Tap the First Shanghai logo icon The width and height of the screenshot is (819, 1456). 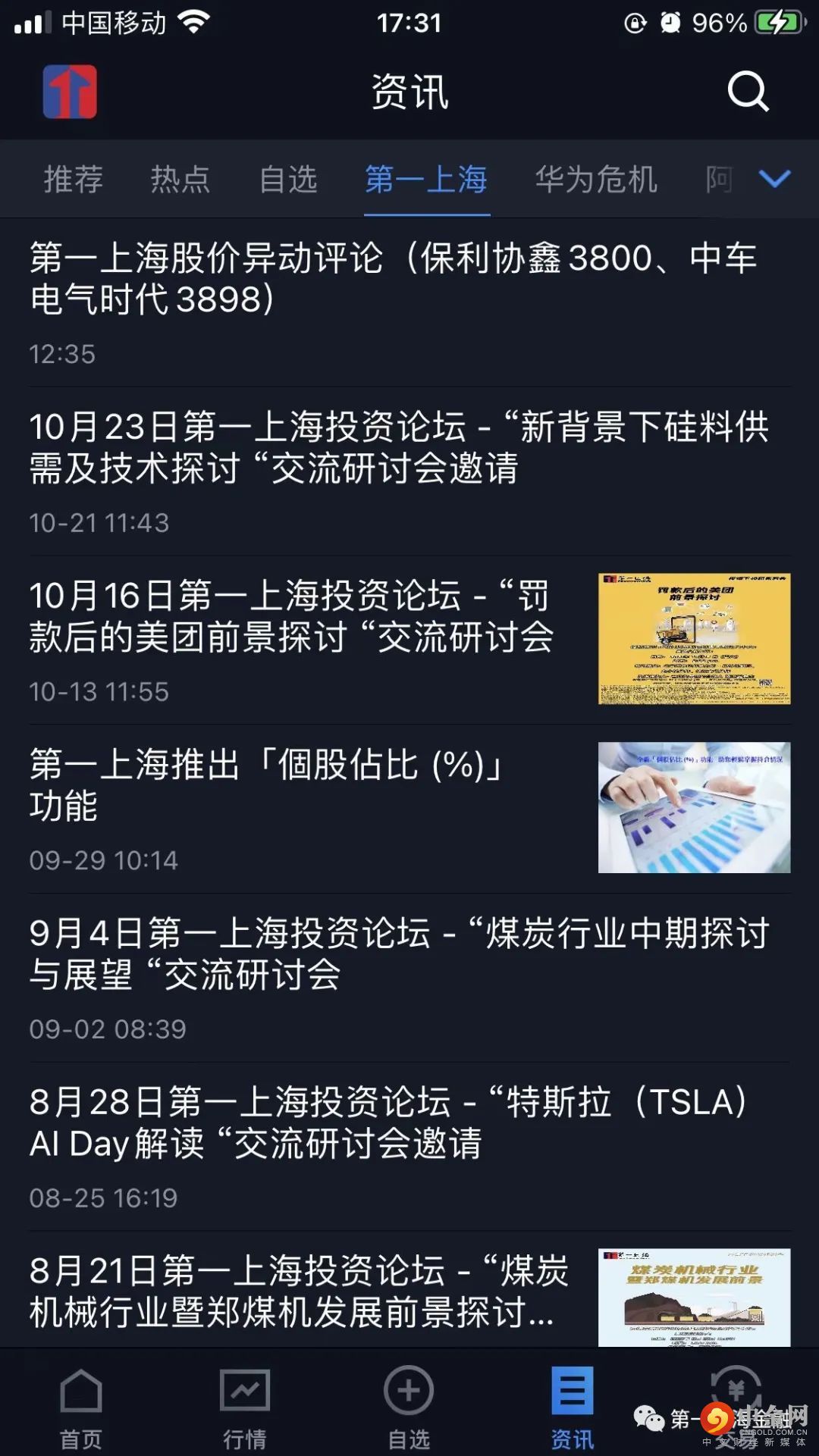pyautogui.click(x=70, y=92)
